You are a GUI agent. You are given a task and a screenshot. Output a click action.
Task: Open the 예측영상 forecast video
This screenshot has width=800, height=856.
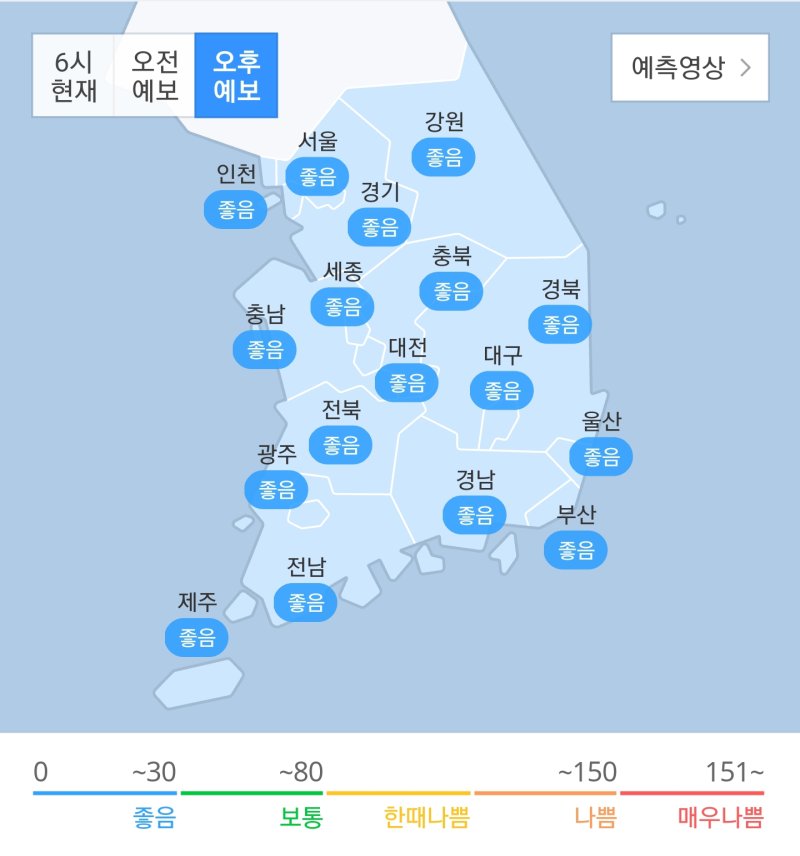point(689,68)
